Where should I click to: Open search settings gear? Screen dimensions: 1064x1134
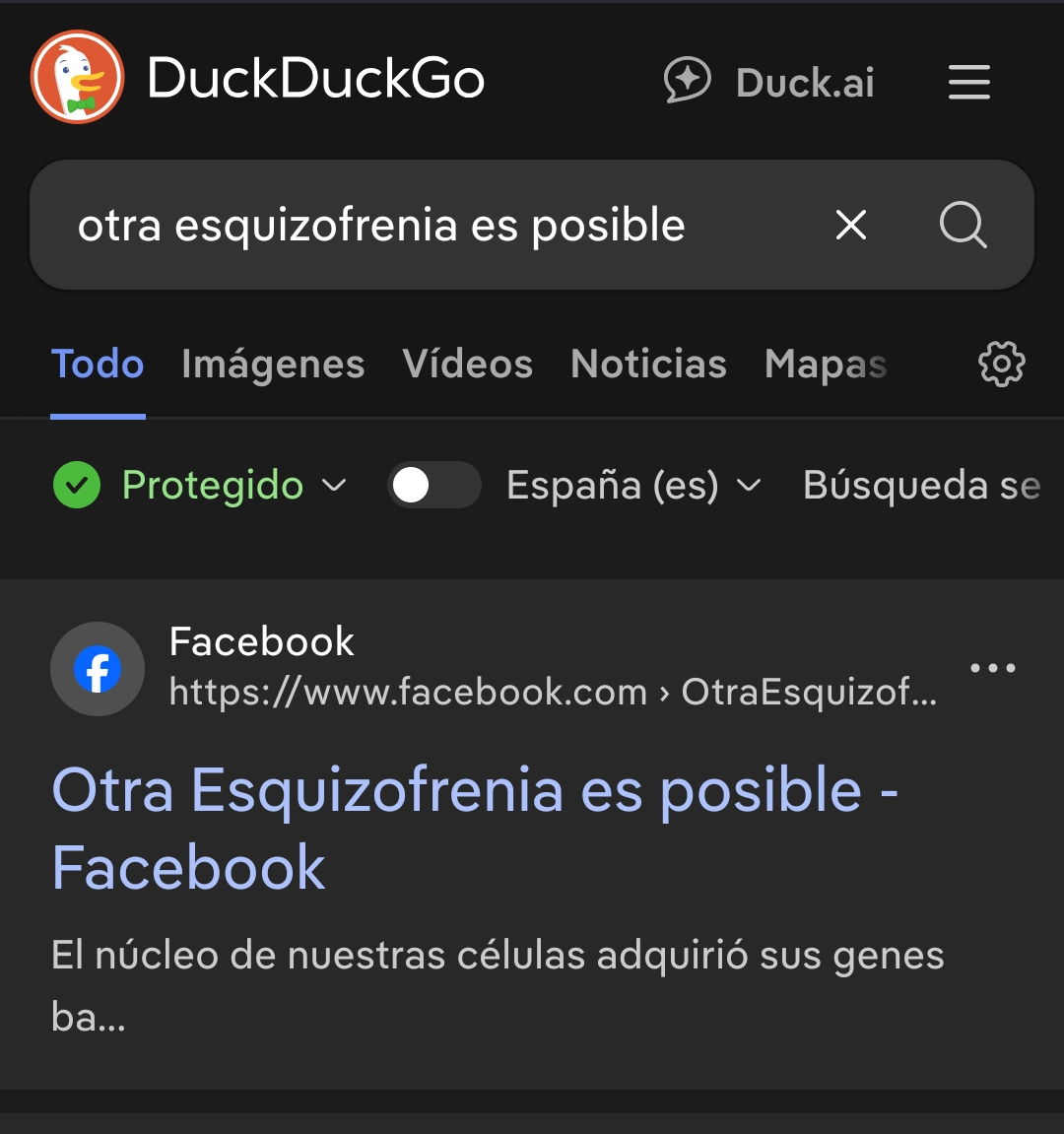coord(1001,365)
